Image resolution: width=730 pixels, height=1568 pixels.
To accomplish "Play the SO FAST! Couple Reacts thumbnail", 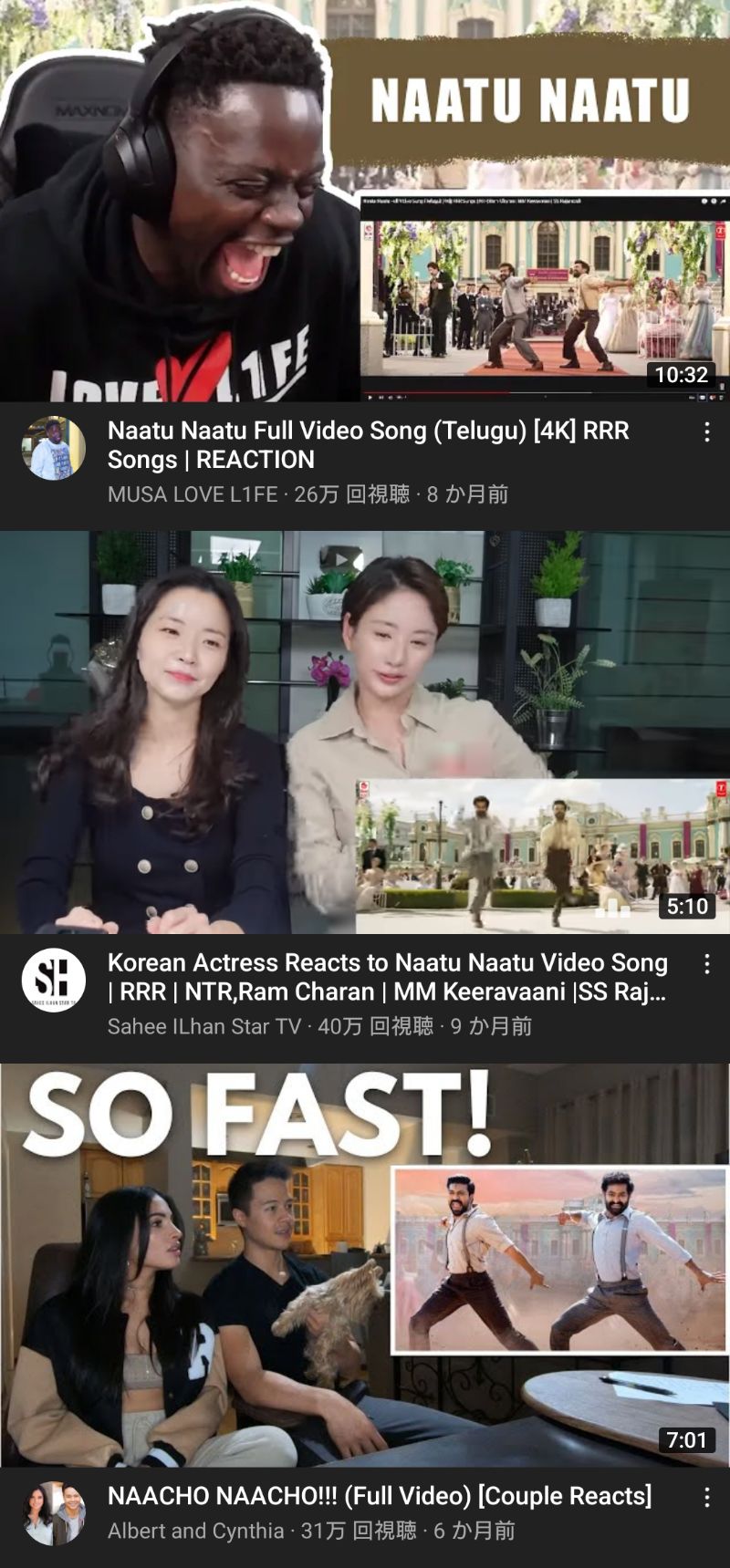I will pyautogui.click(x=365, y=1265).
